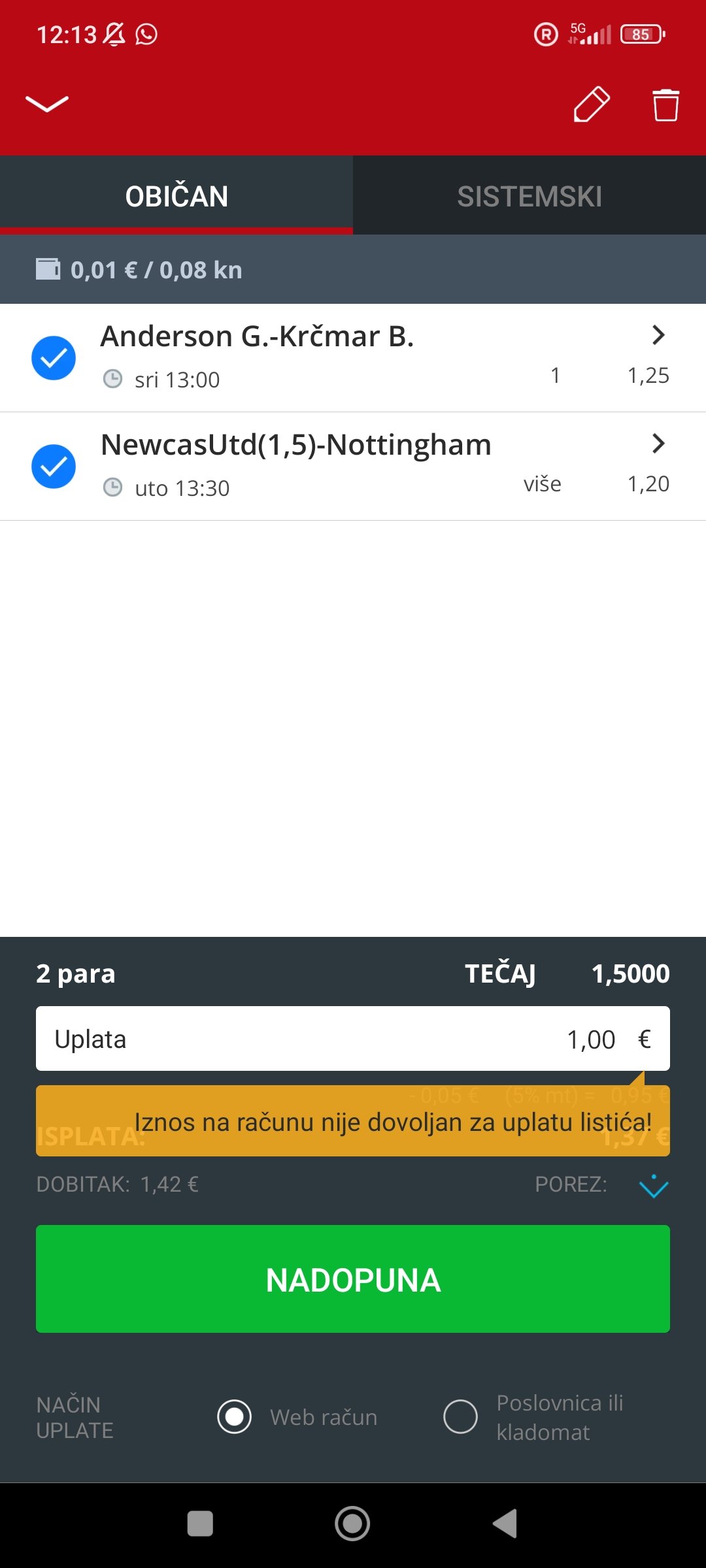This screenshot has height=1568, width=706.
Task: Collapse the bet slip with the down chevron
Action: click(46, 104)
